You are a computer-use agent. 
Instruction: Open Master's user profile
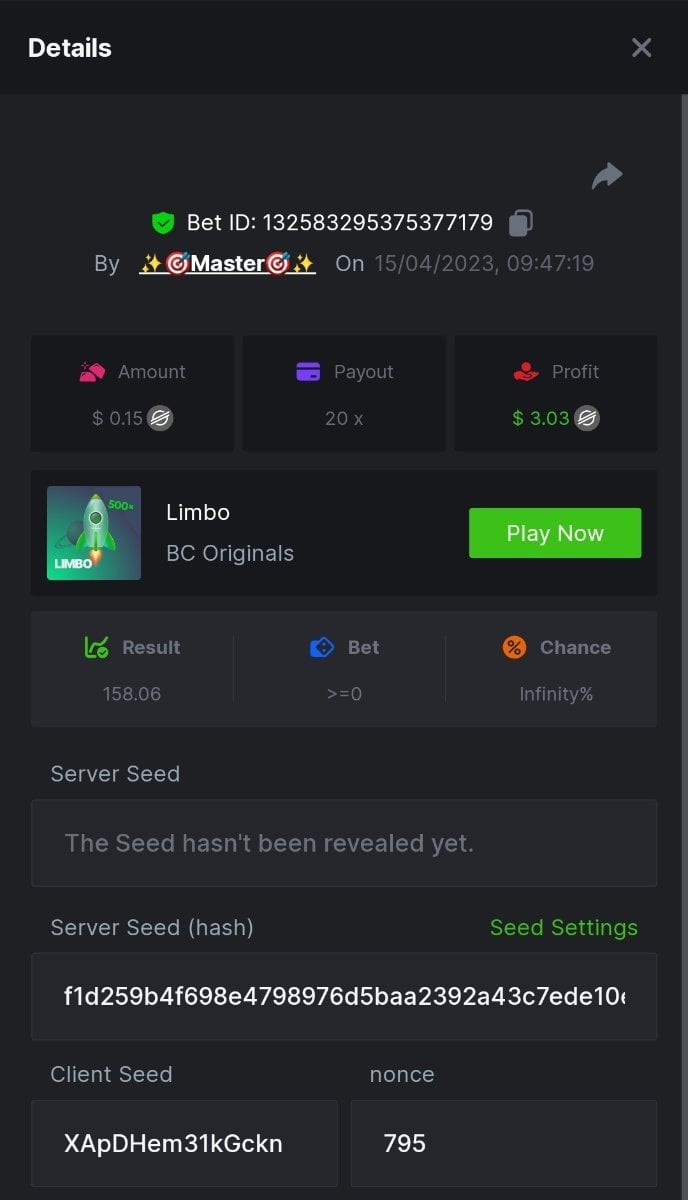227,263
